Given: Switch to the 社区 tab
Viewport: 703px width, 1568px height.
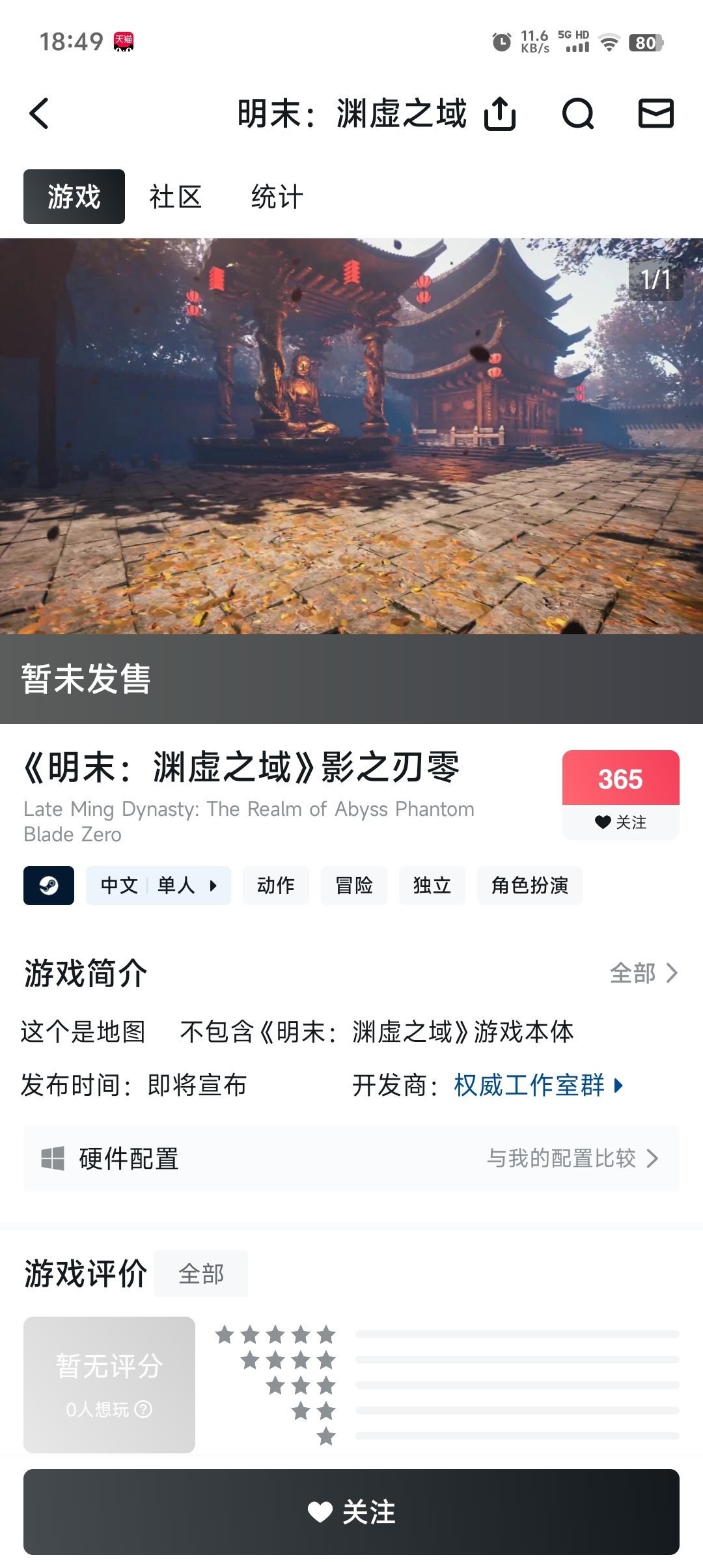Looking at the screenshot, I should (175, 197).
